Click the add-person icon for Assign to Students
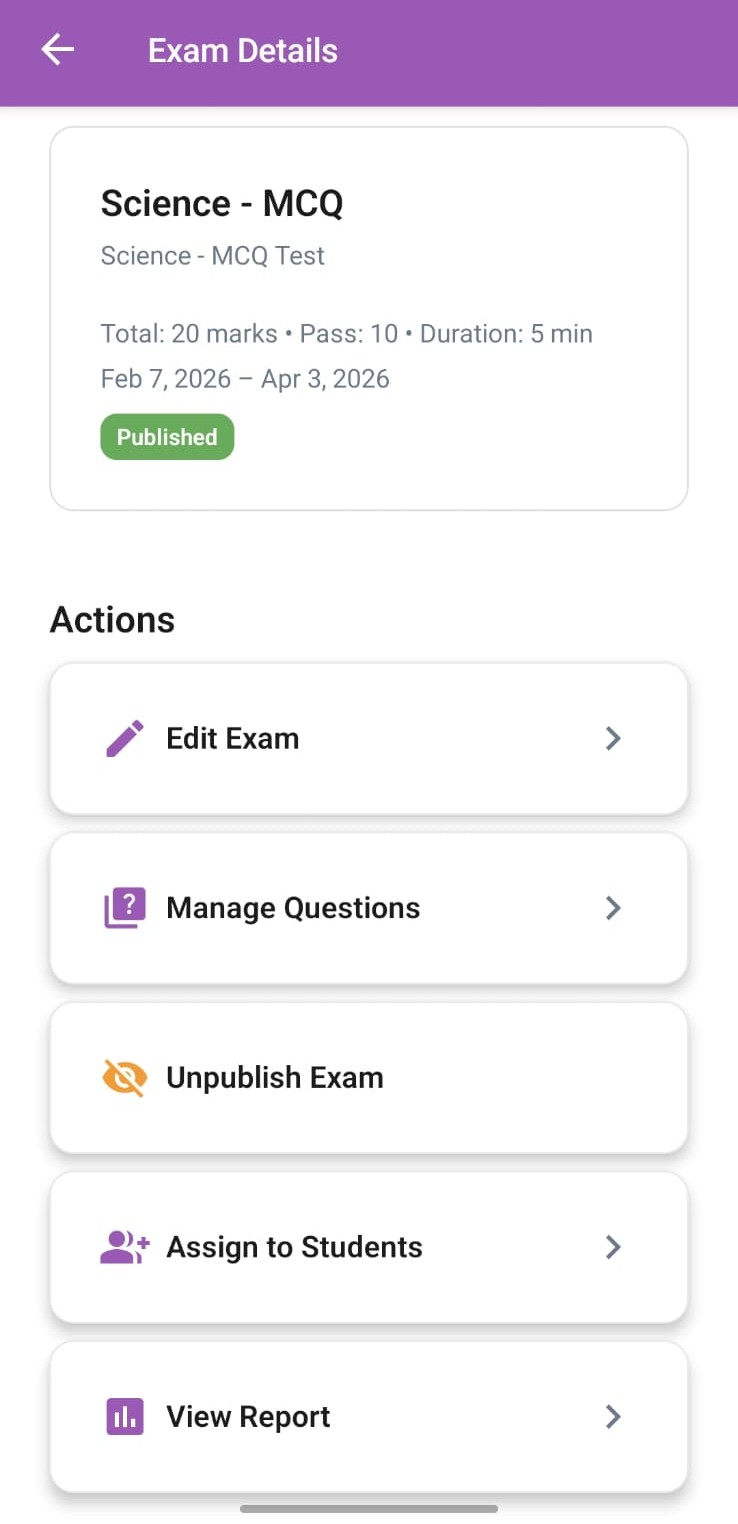738x1524 pixels. (122, 1246)
